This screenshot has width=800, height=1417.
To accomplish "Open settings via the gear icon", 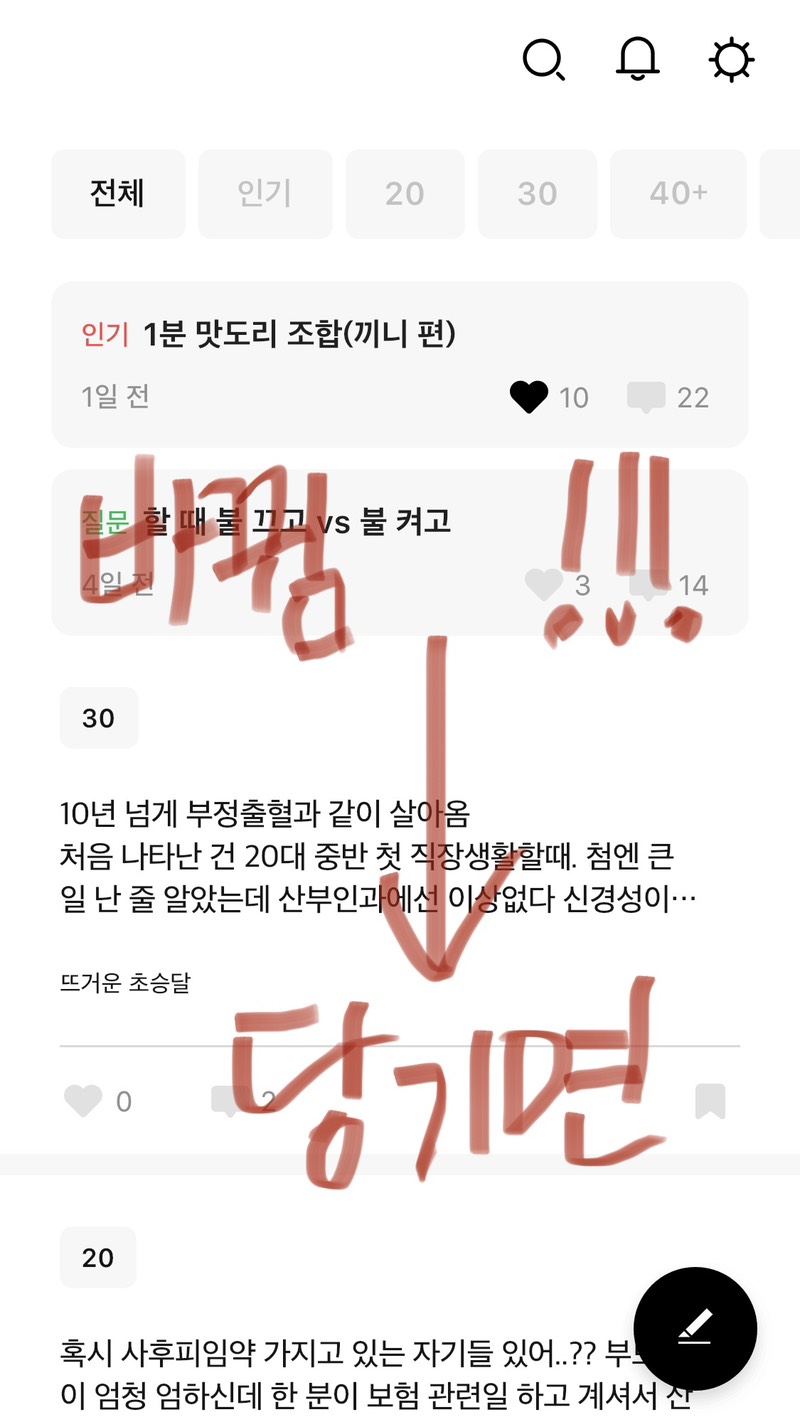I will pos(731,60).
